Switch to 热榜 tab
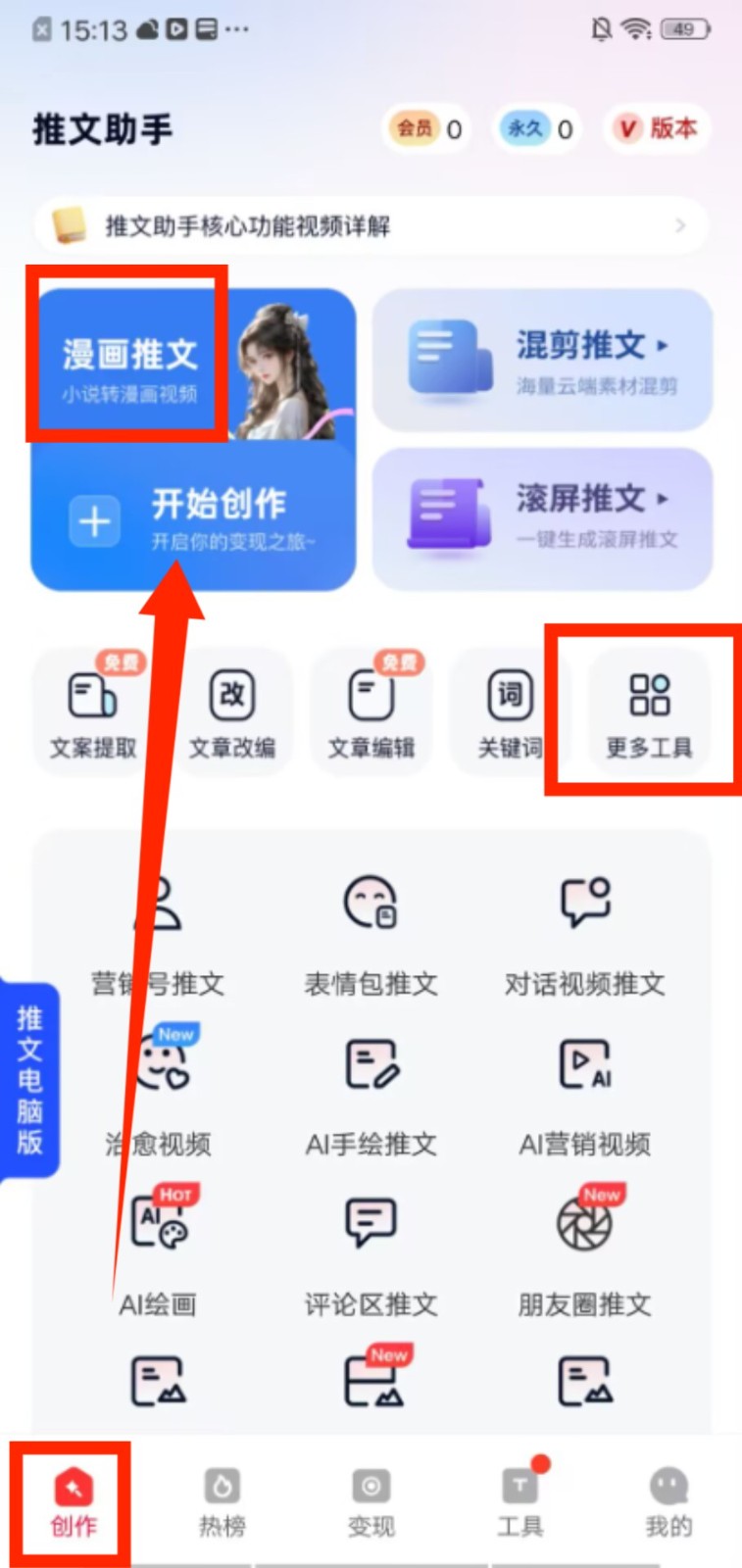 [x=223, y=1501]
